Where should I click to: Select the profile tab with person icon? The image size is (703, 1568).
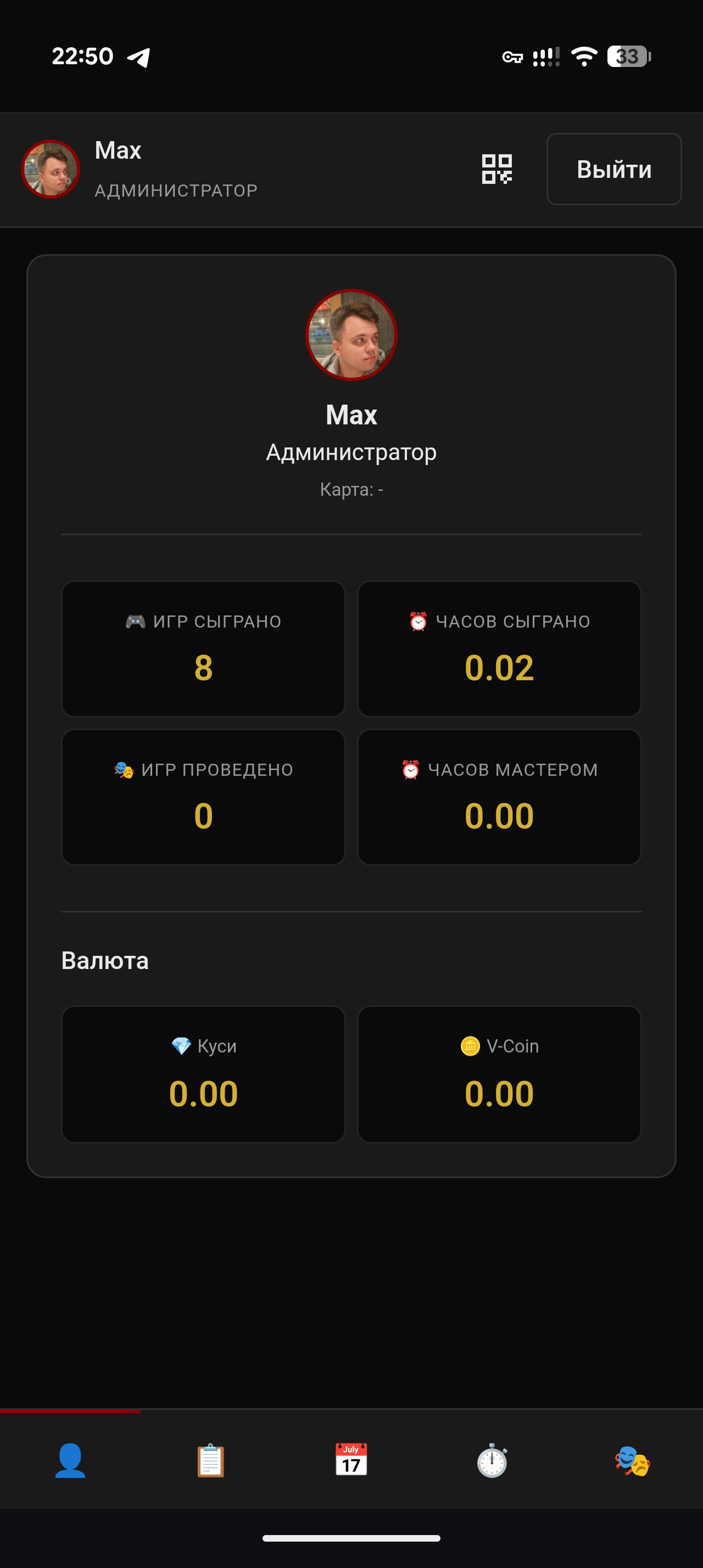(70, 1460)
